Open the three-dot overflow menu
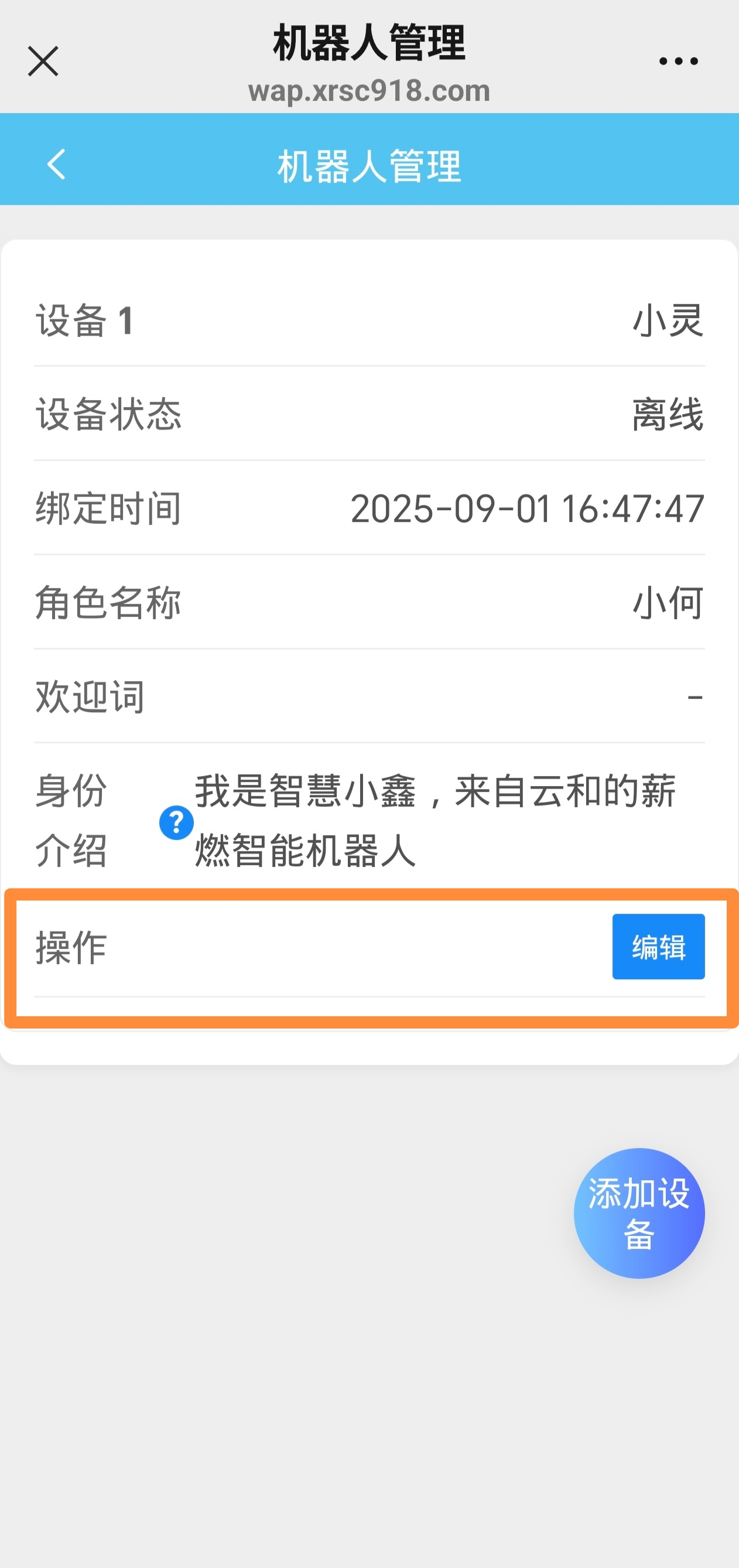 point(678,62)
